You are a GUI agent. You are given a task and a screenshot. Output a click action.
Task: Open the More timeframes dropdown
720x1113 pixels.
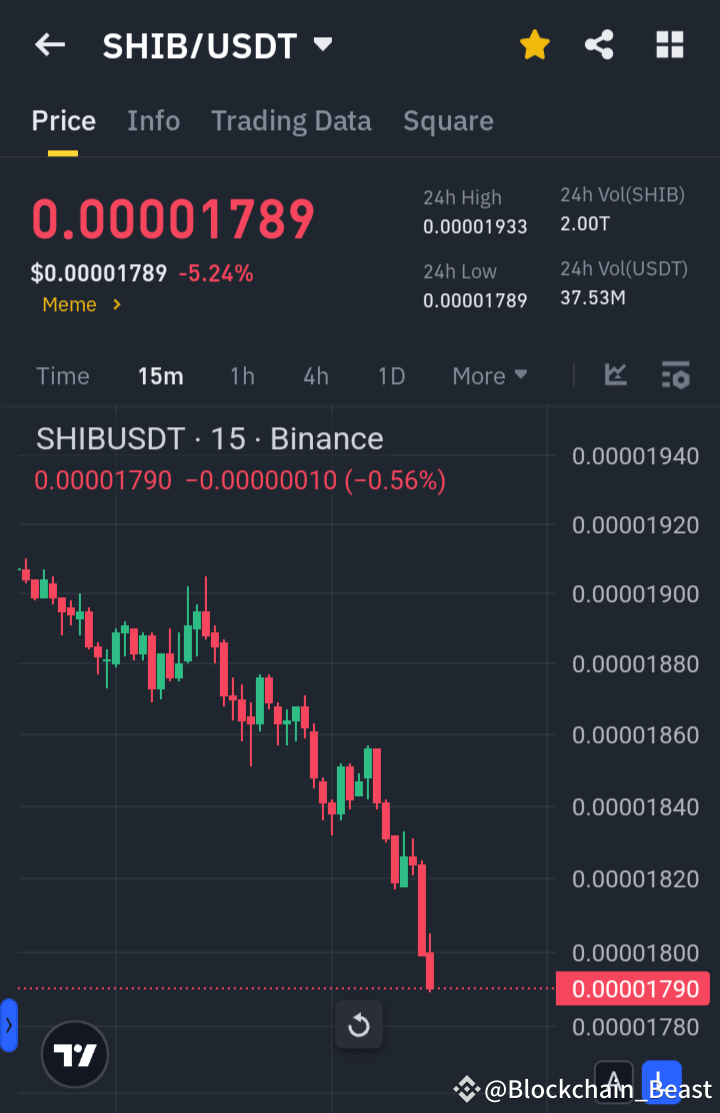tap(489, 376)
